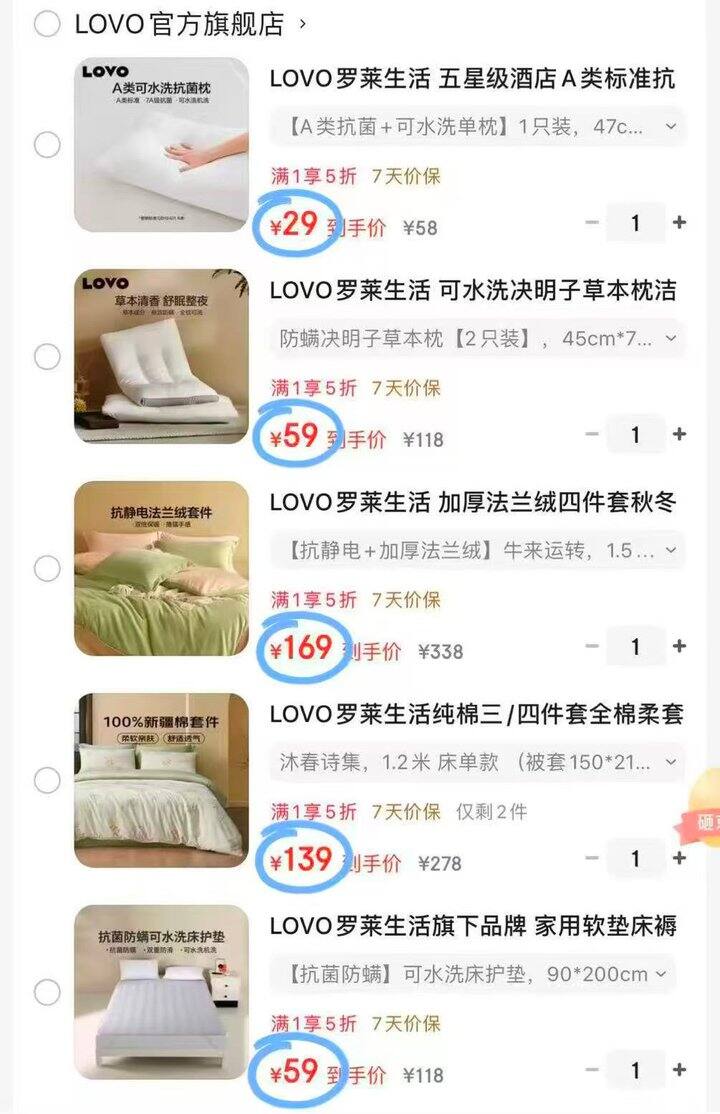
Task: Change specs of the A类抗菌+可水洗单枕
Action: click(477, 126)
